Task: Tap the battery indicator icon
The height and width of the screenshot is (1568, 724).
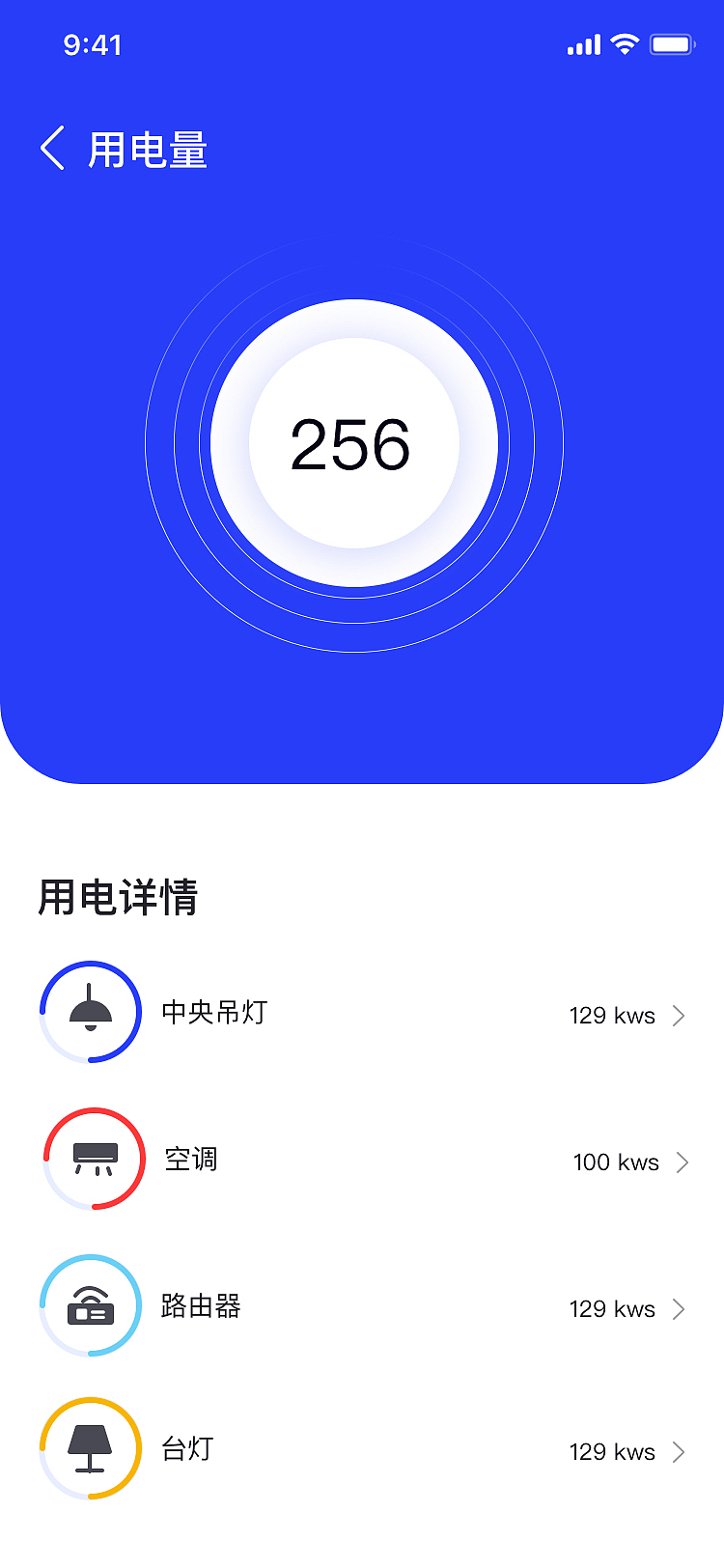Action: [673, 43]
